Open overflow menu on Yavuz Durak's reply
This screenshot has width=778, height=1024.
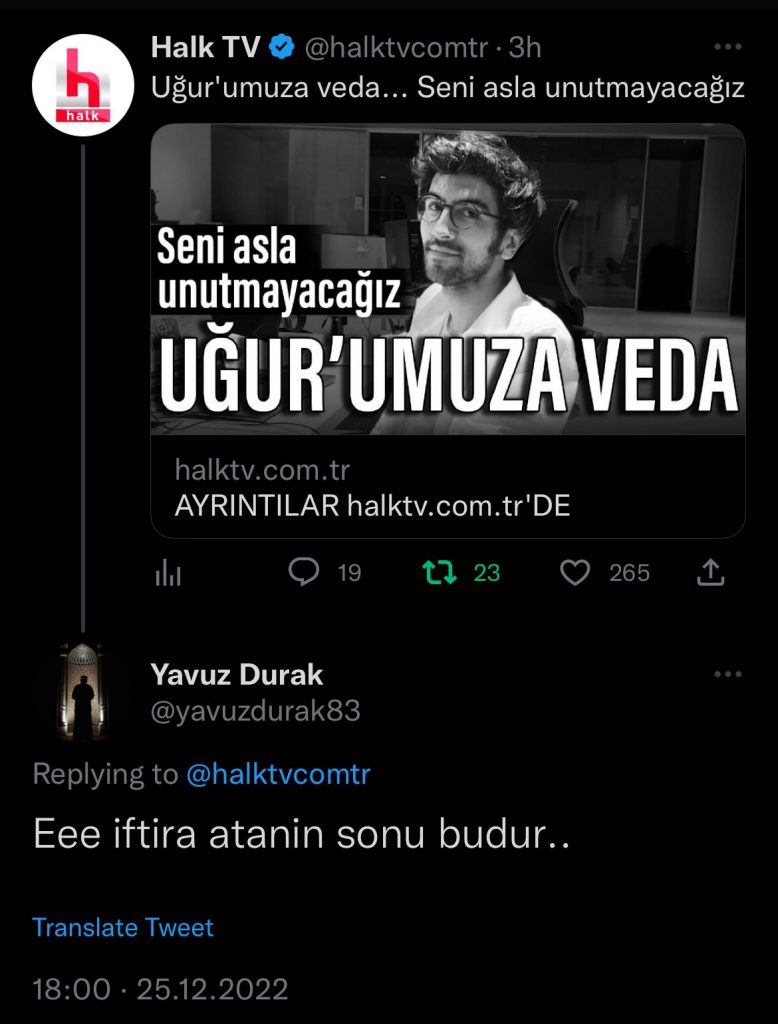pyautogui.click(x=729, y=675)
